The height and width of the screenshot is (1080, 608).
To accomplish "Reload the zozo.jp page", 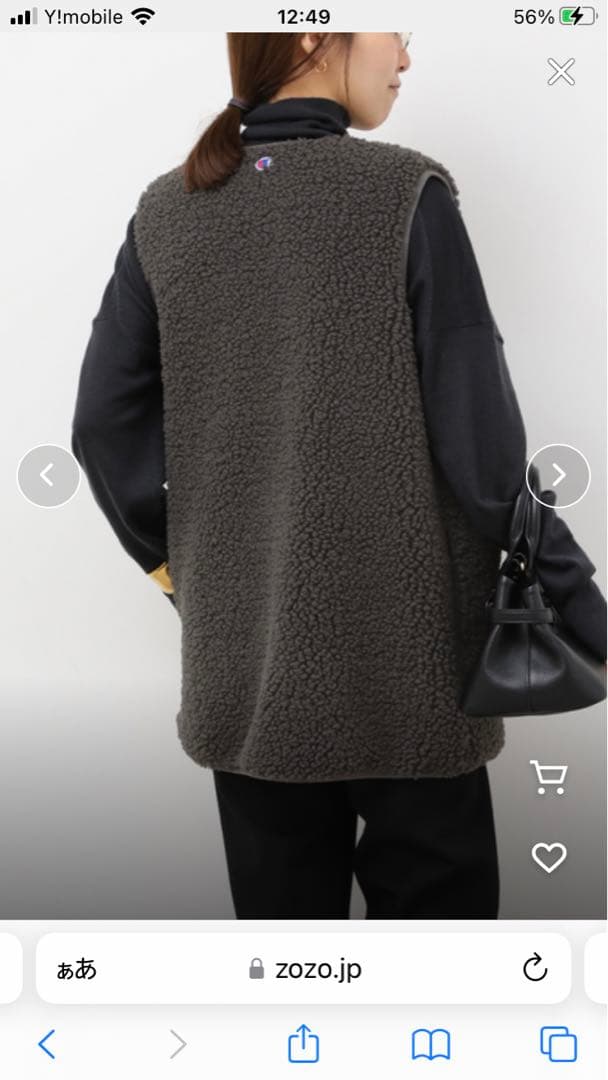I will [535, 967].
